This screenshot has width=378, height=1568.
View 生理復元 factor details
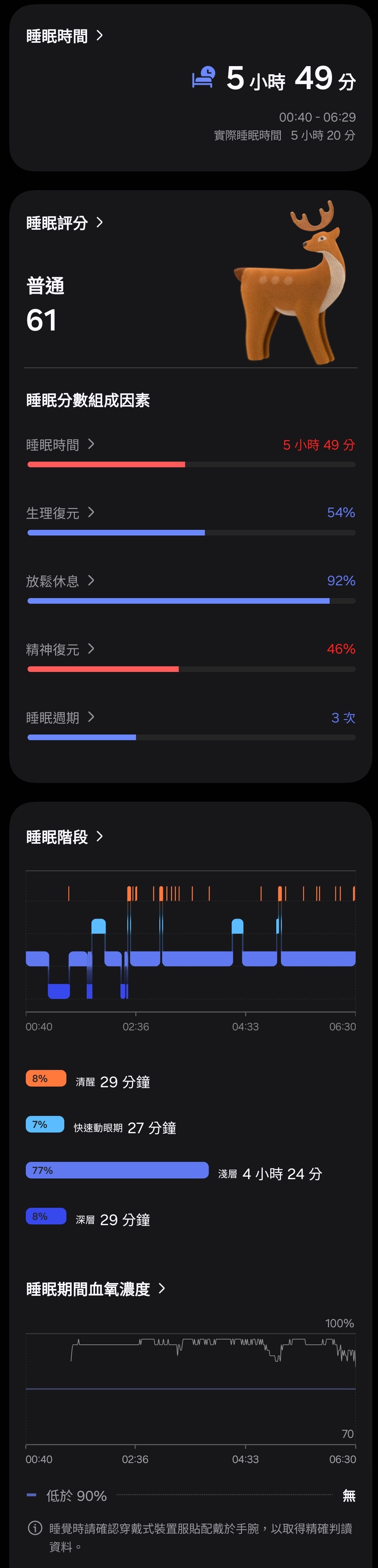click(60, 513)
